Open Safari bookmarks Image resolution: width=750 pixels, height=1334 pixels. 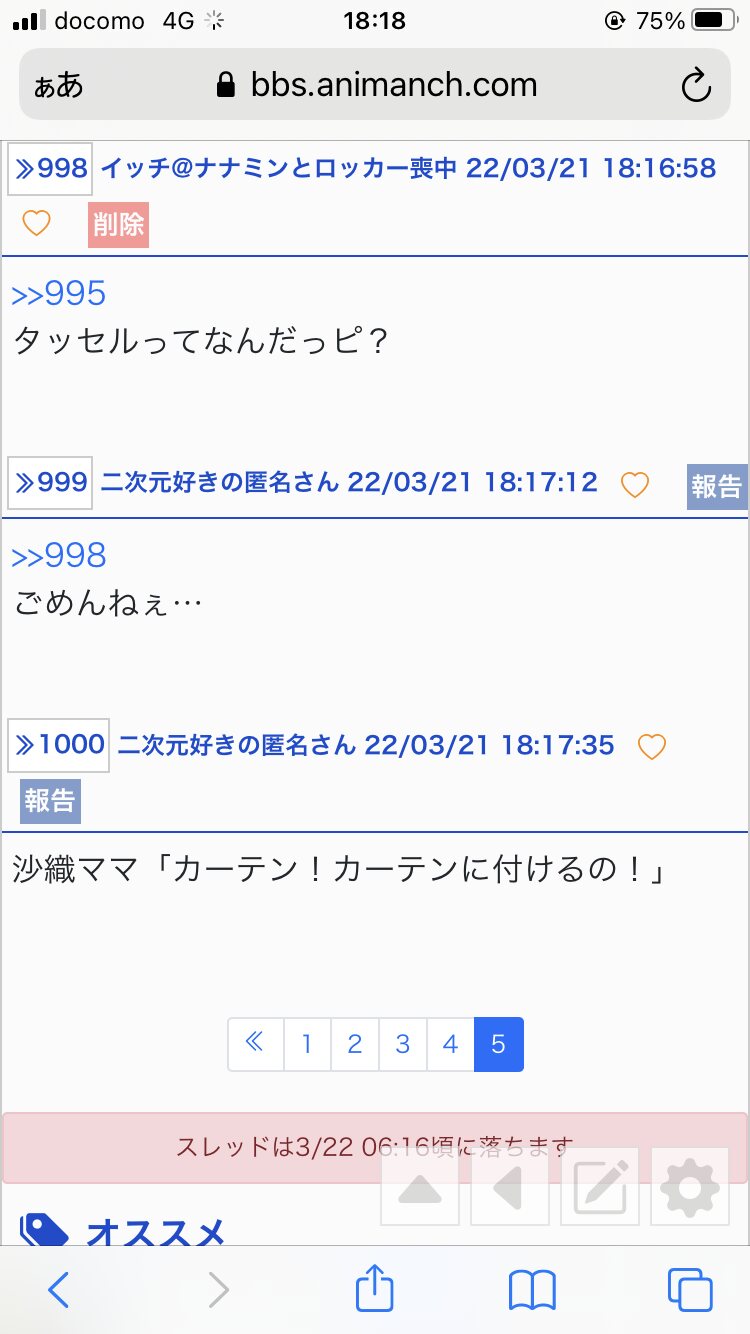pyautogui.click(x=532, y=1290)
